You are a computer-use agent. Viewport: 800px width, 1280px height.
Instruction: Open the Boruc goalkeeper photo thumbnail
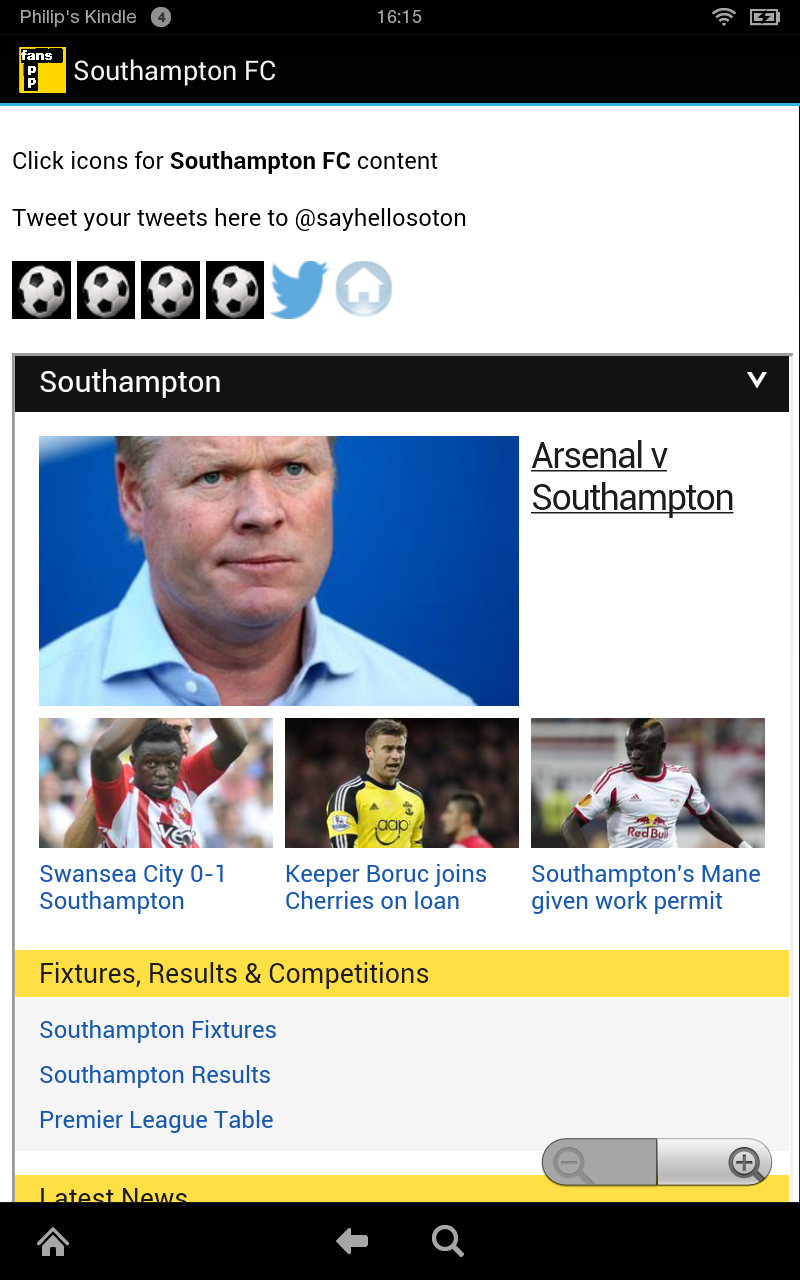tap(401, 782)
